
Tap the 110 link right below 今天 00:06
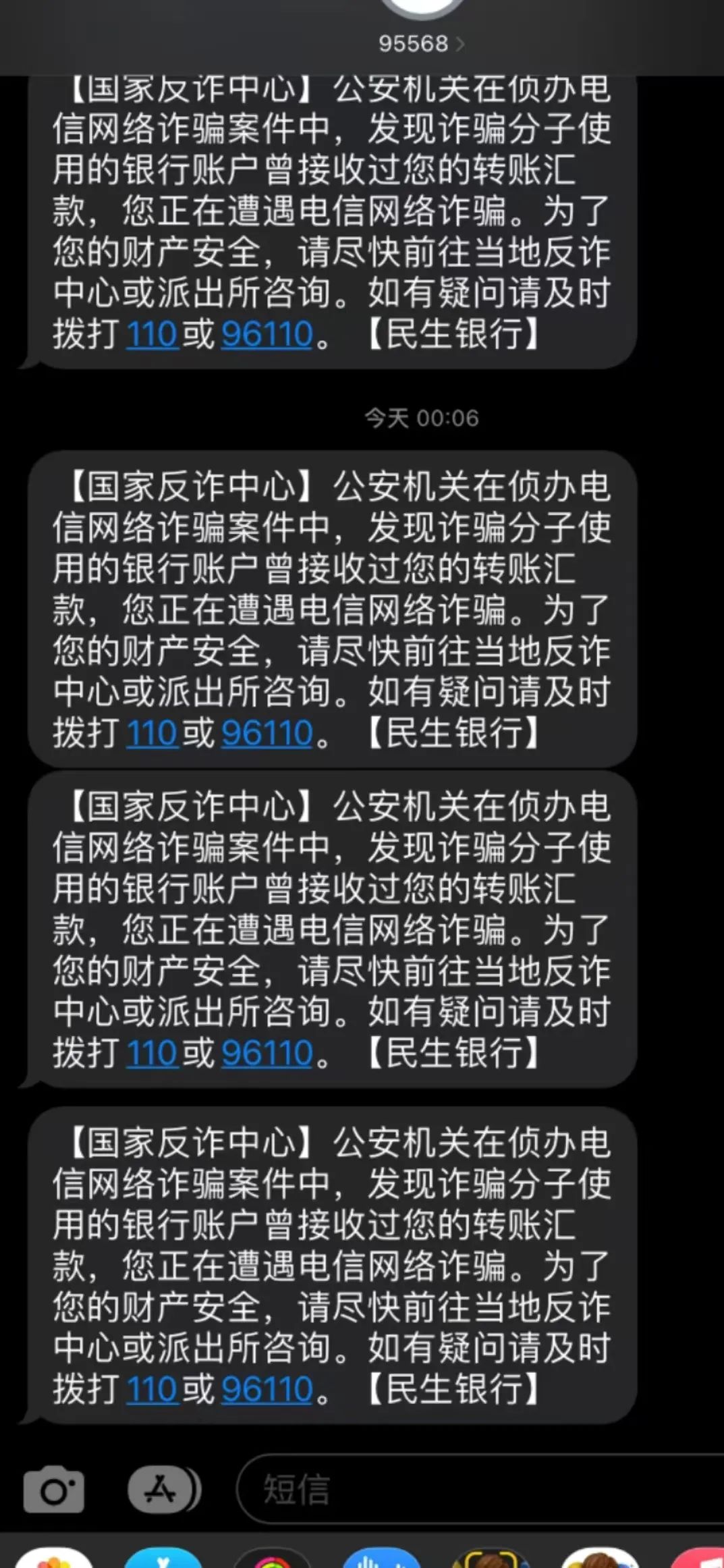click(x=152, y=733)
